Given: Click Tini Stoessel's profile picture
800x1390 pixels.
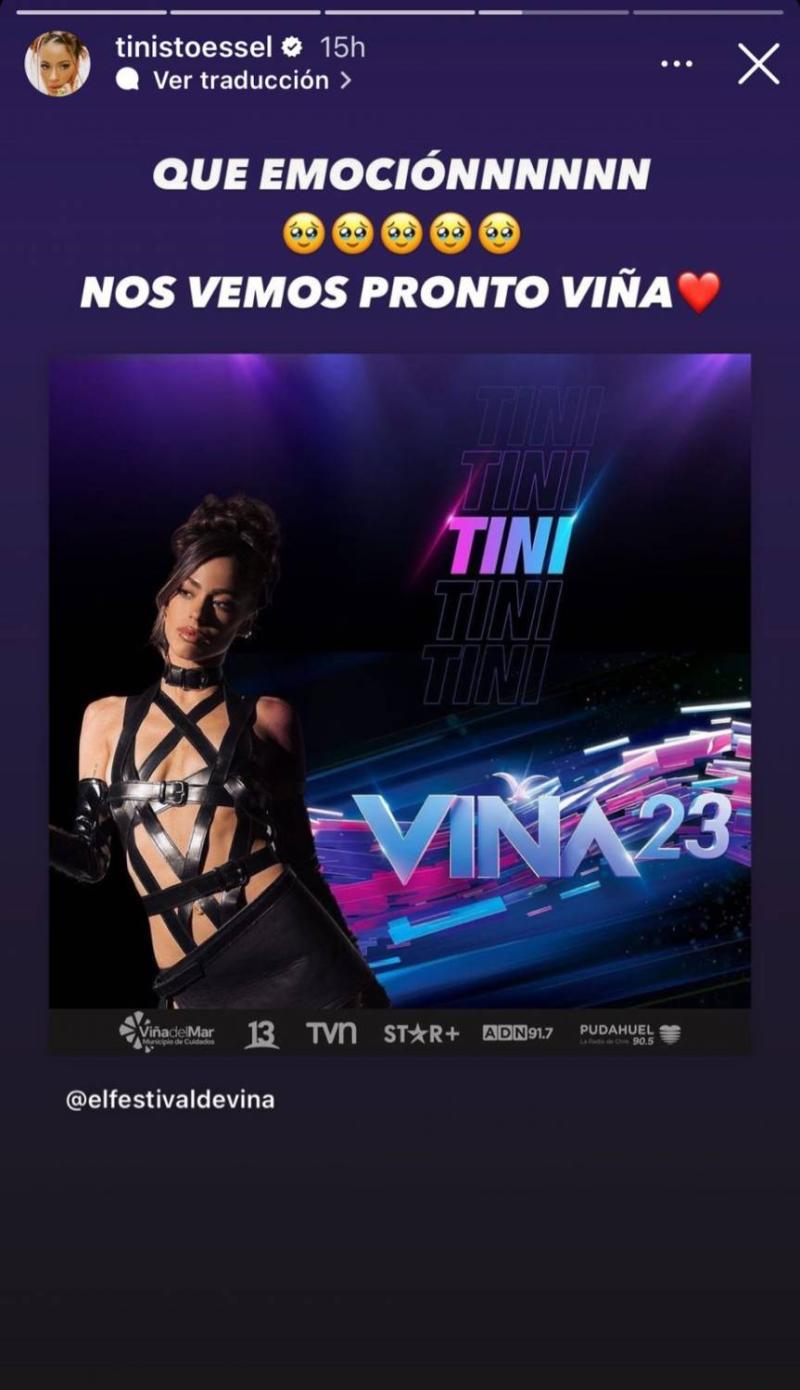Looking at the screenshot, I should click(x=55, y=62).
